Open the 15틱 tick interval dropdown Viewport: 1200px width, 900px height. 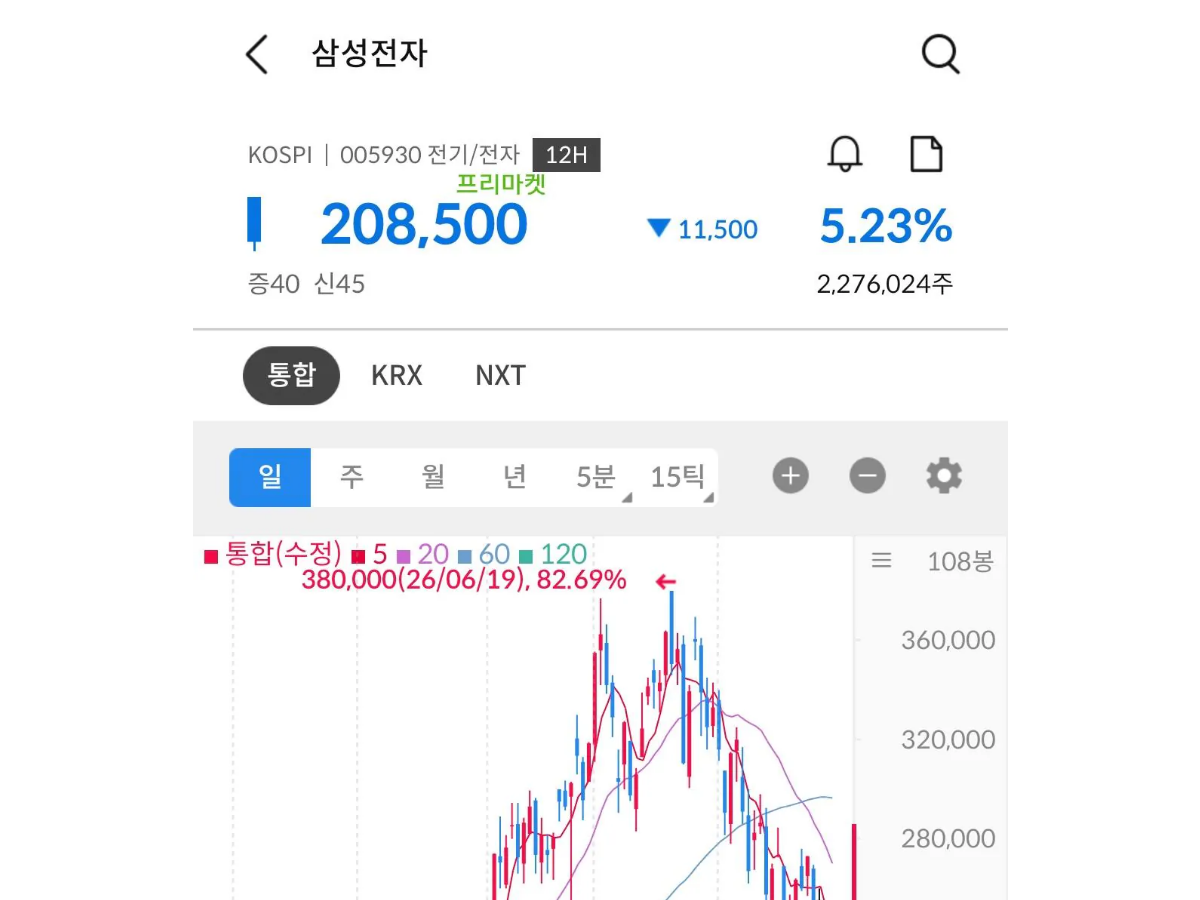tap(679, 477)
